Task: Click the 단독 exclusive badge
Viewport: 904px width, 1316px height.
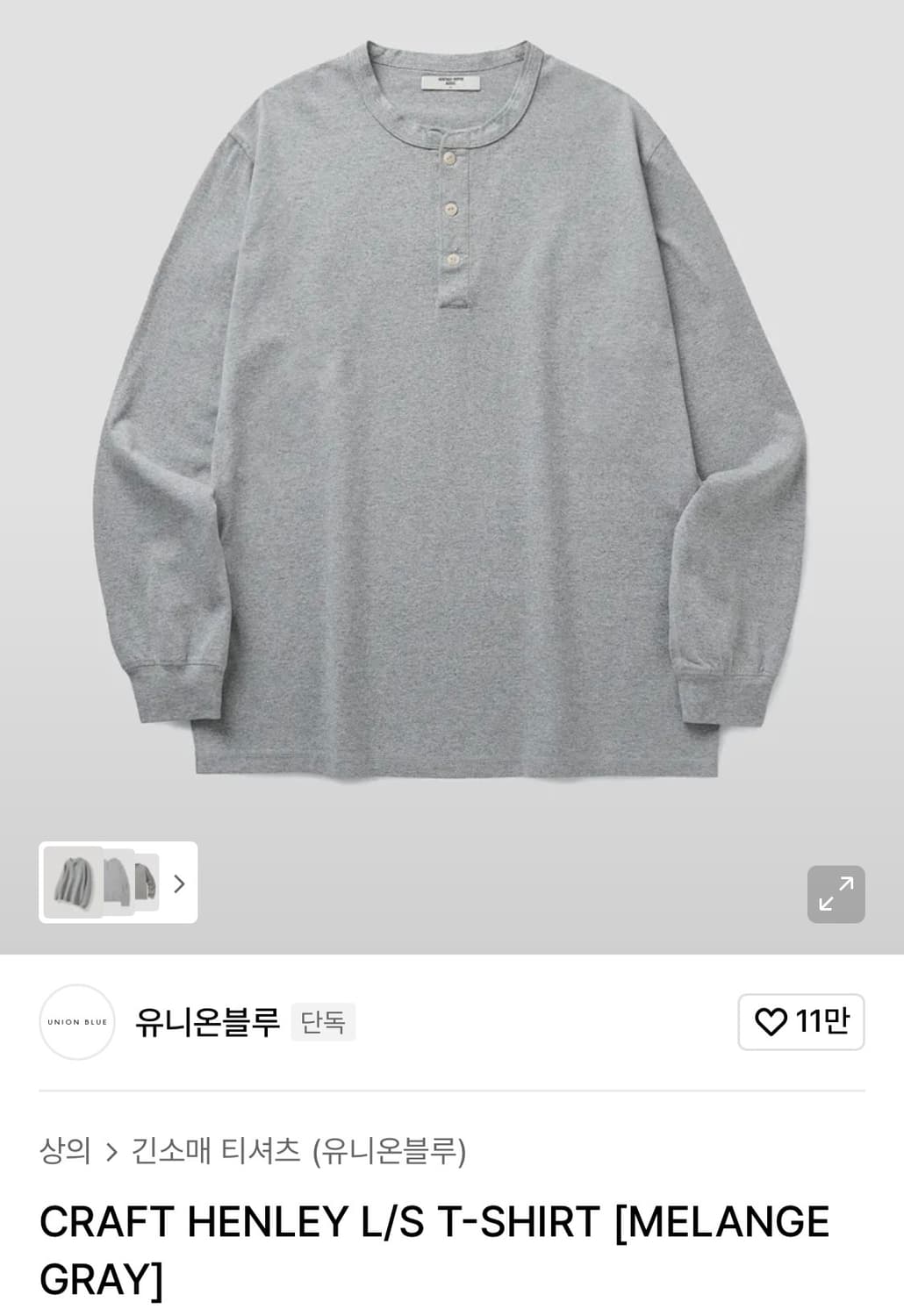Action: [322, 1022]
